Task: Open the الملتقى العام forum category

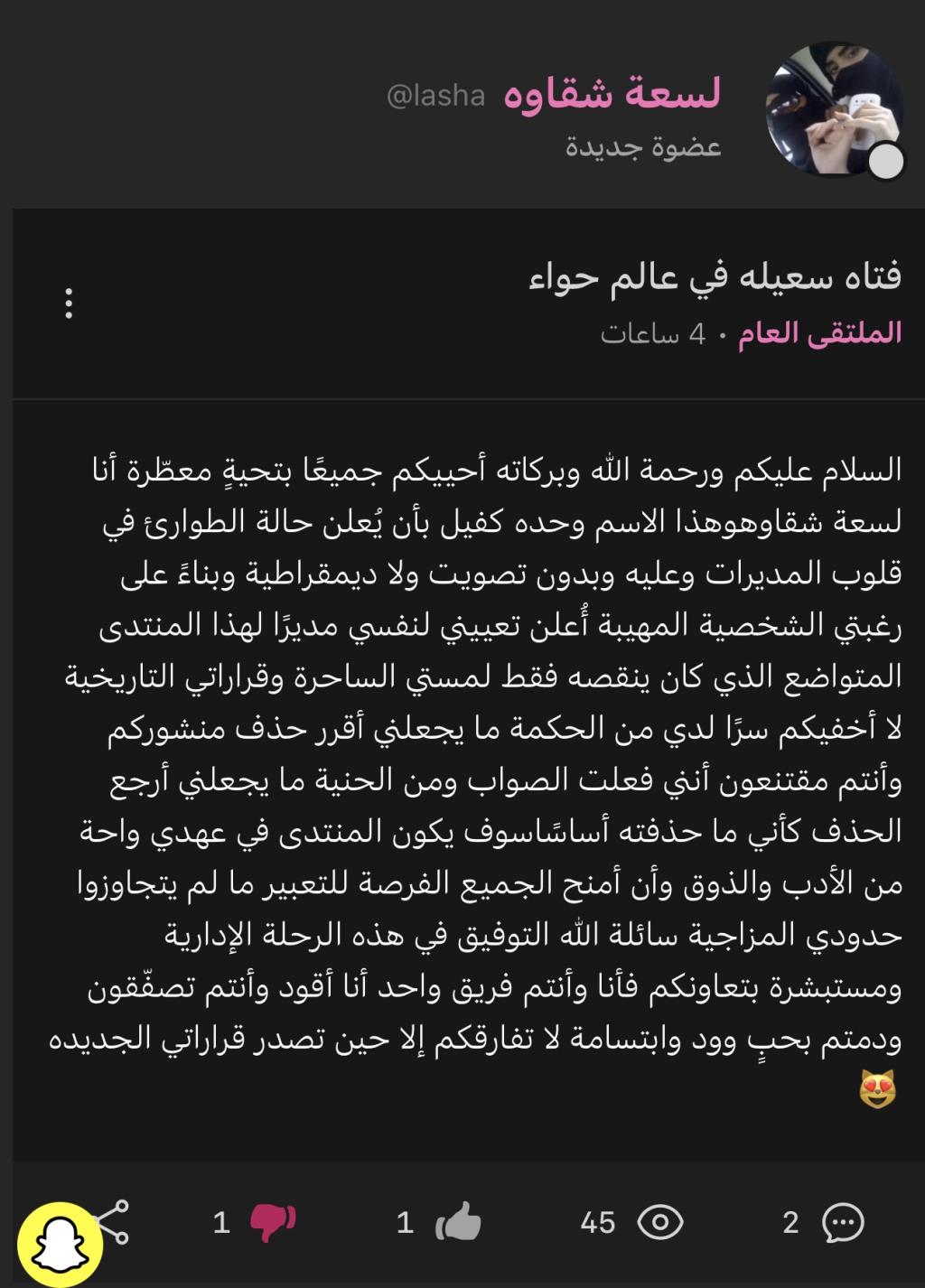Action: [818, 333]
